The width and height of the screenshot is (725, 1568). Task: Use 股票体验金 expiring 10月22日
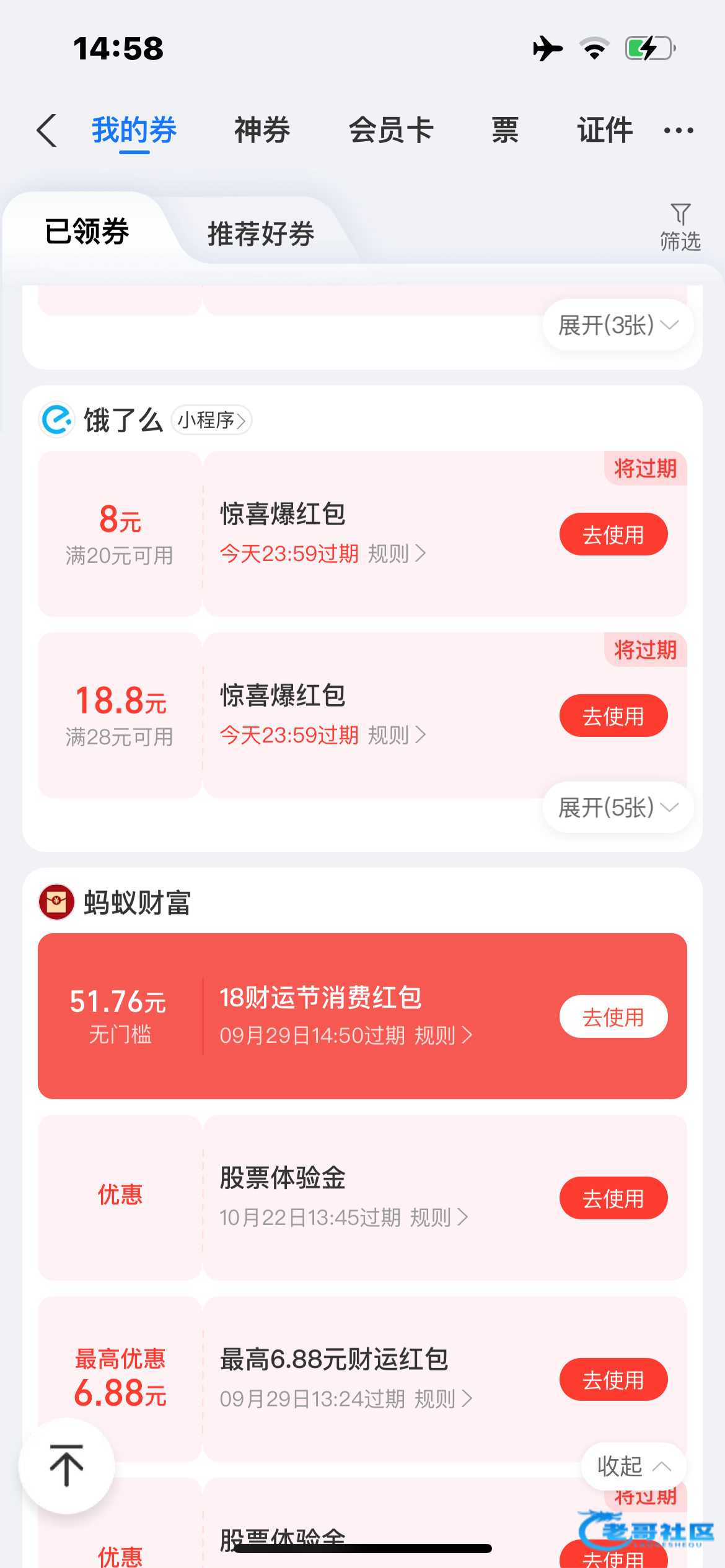(x=613, y=1198)
